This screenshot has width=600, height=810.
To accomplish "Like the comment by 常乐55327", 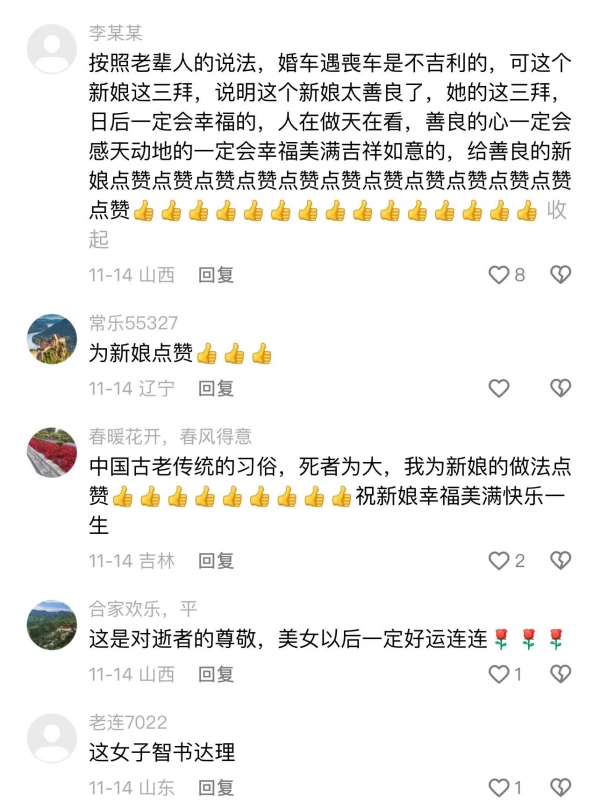I will pos(498,388).
